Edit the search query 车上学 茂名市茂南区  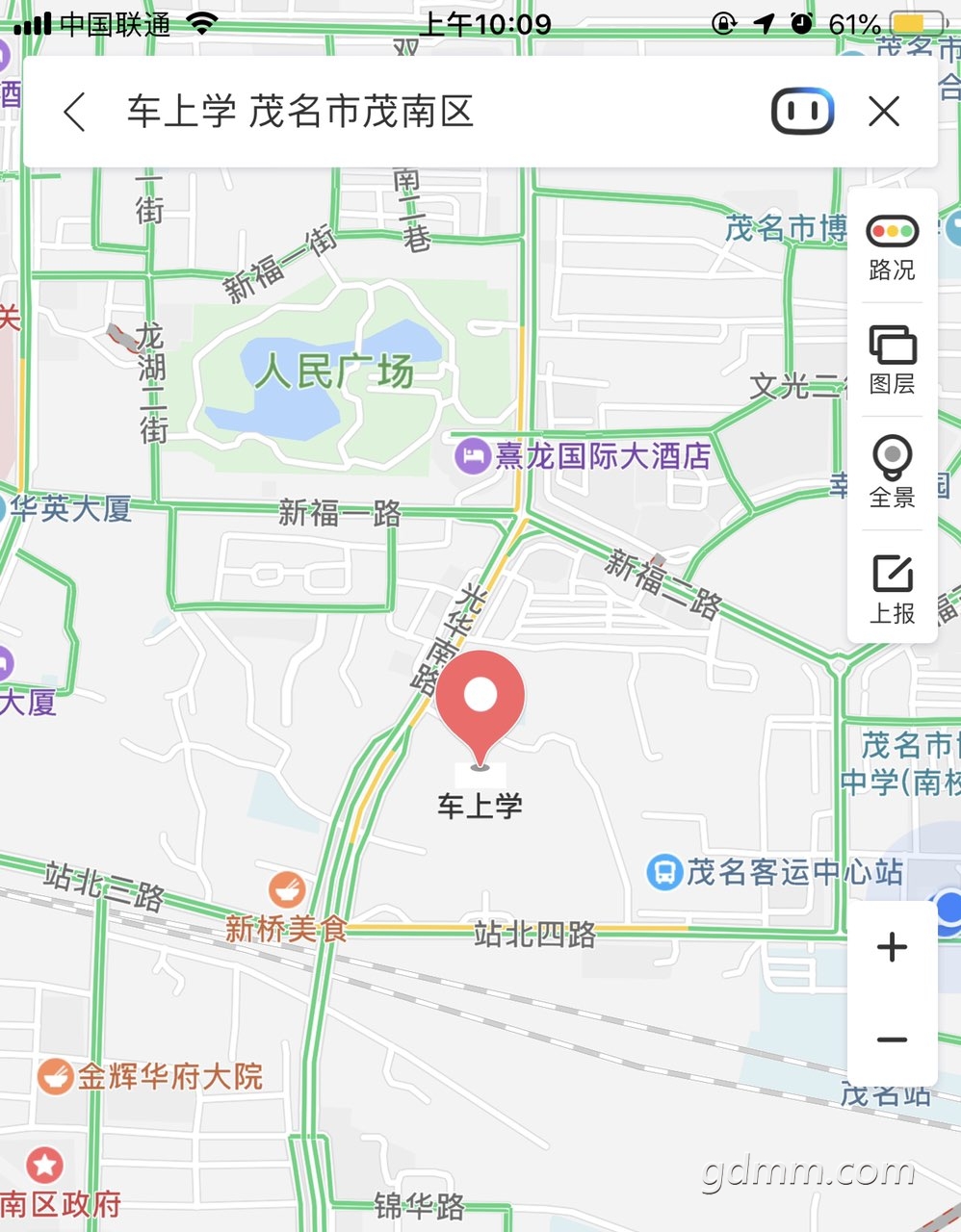(300, 113)
